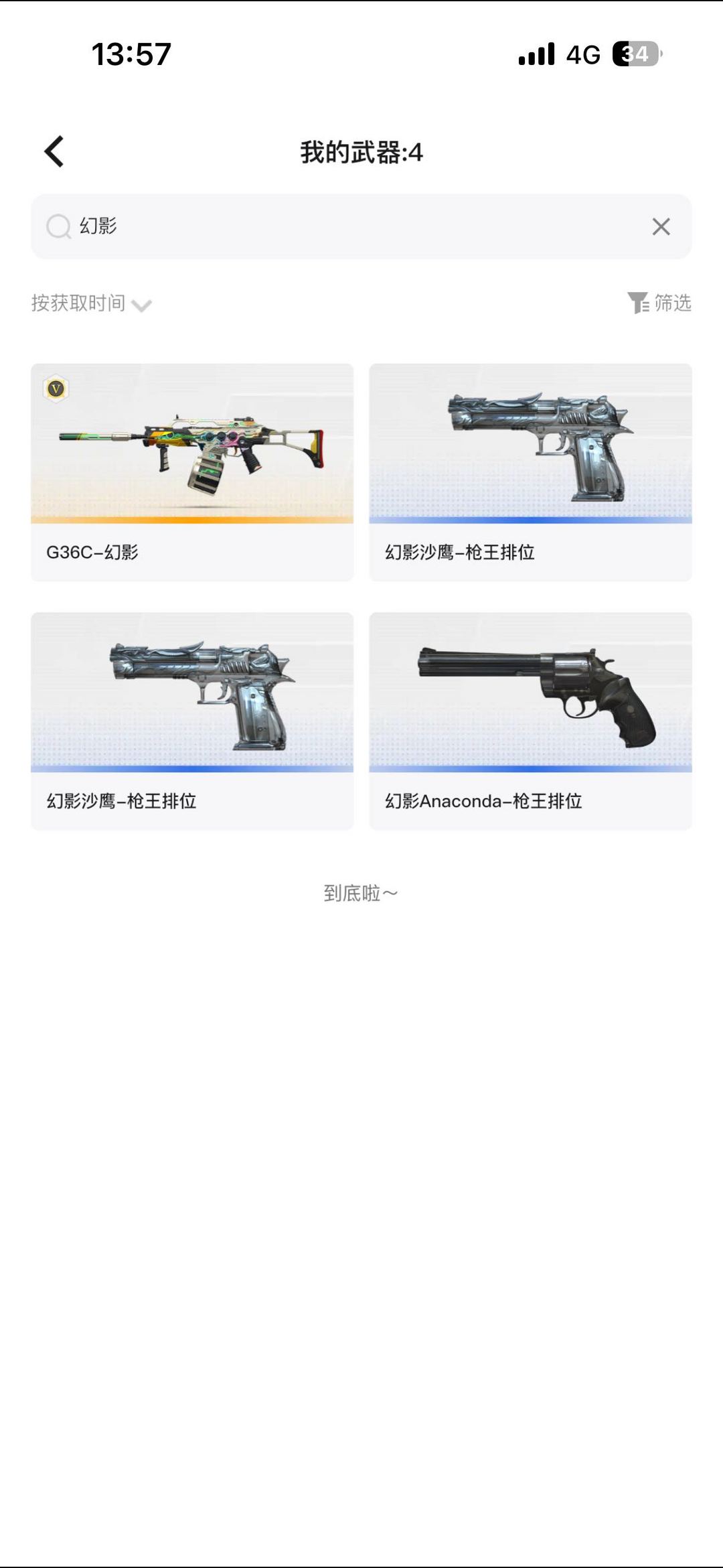Viewport: 723px width, 1568px height.
Task: Open the G36C-幻影 weapon card
Action: [192, 472]
